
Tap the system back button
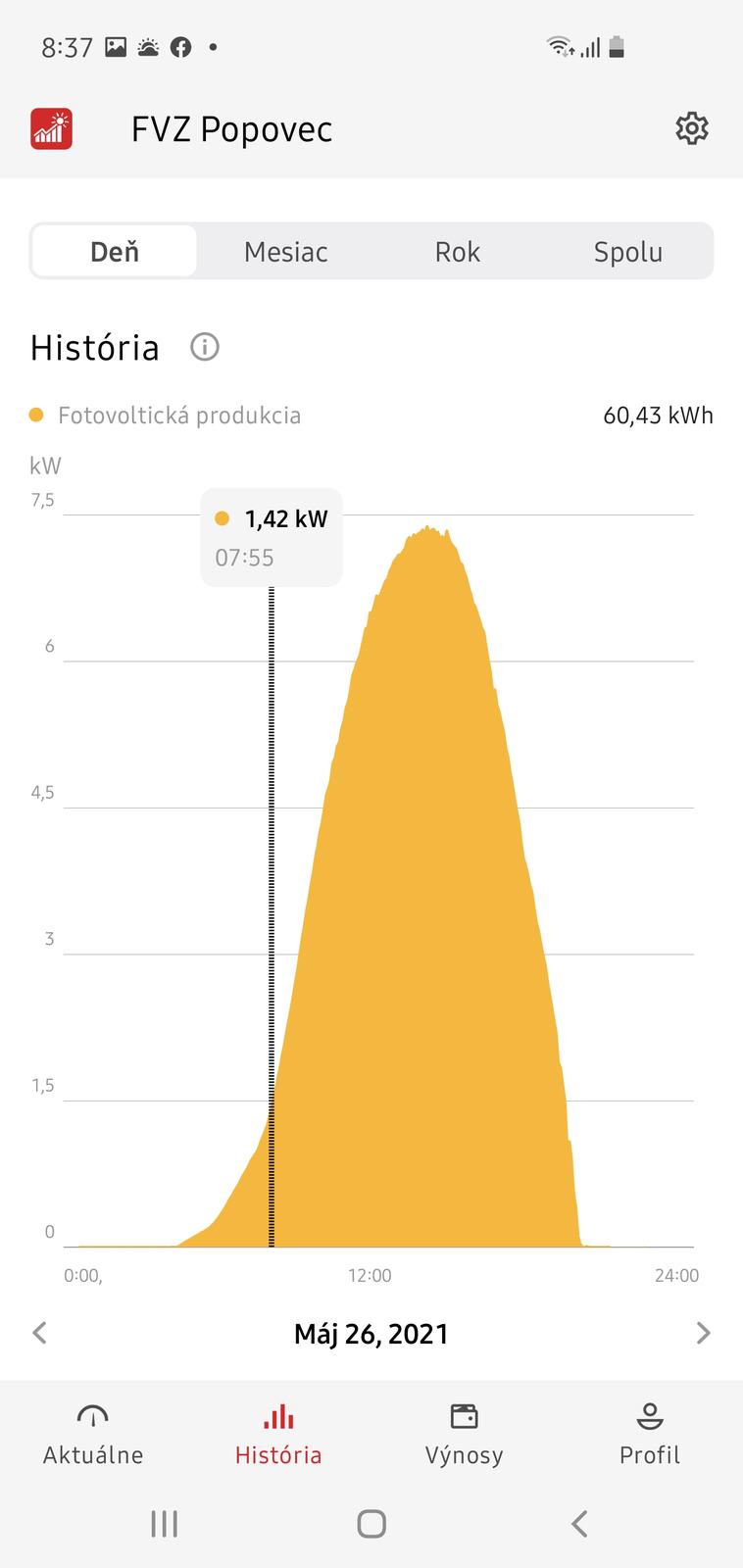[578, 1524]
